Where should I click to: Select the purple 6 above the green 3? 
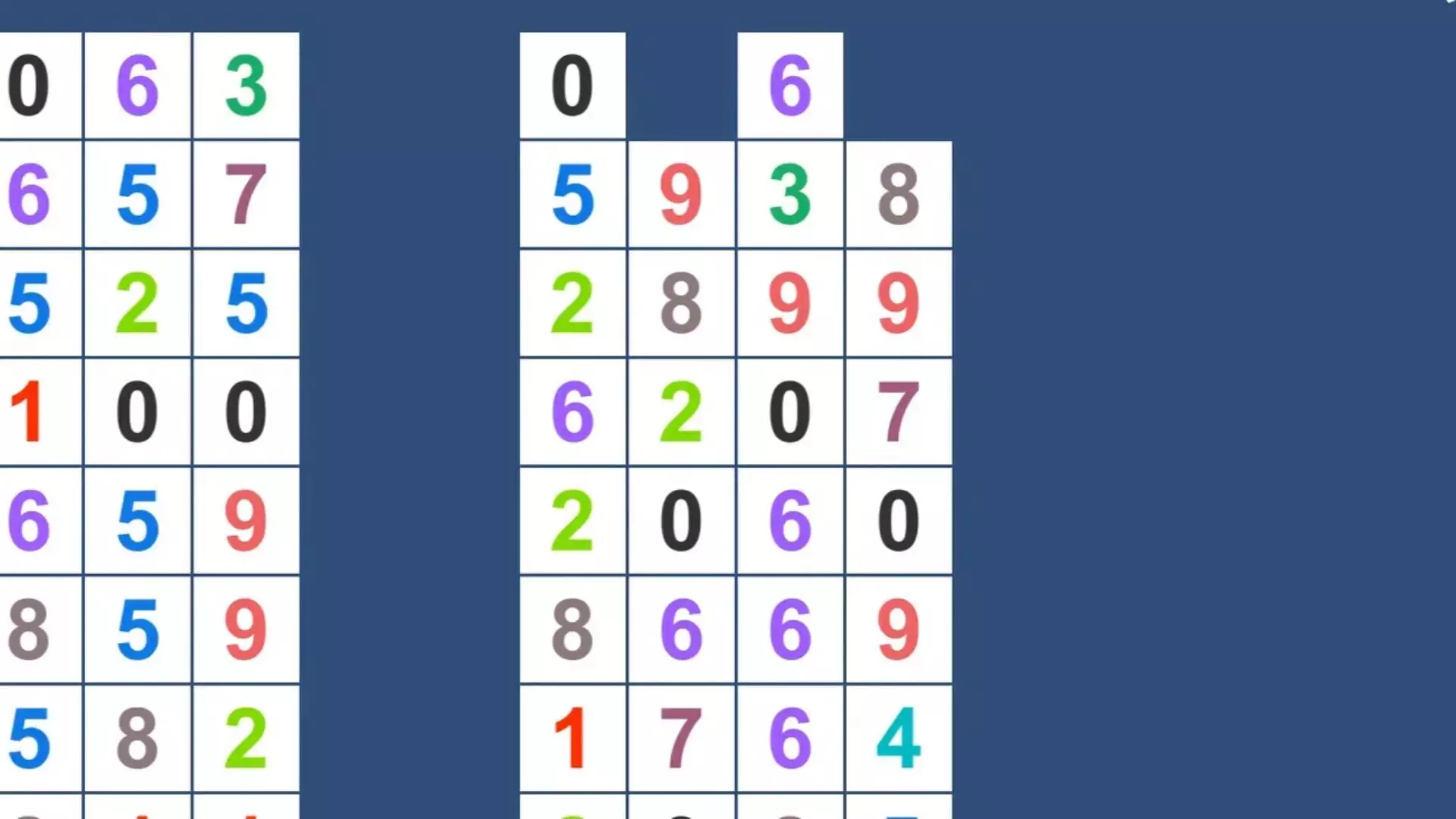click(x=789, y=86)
